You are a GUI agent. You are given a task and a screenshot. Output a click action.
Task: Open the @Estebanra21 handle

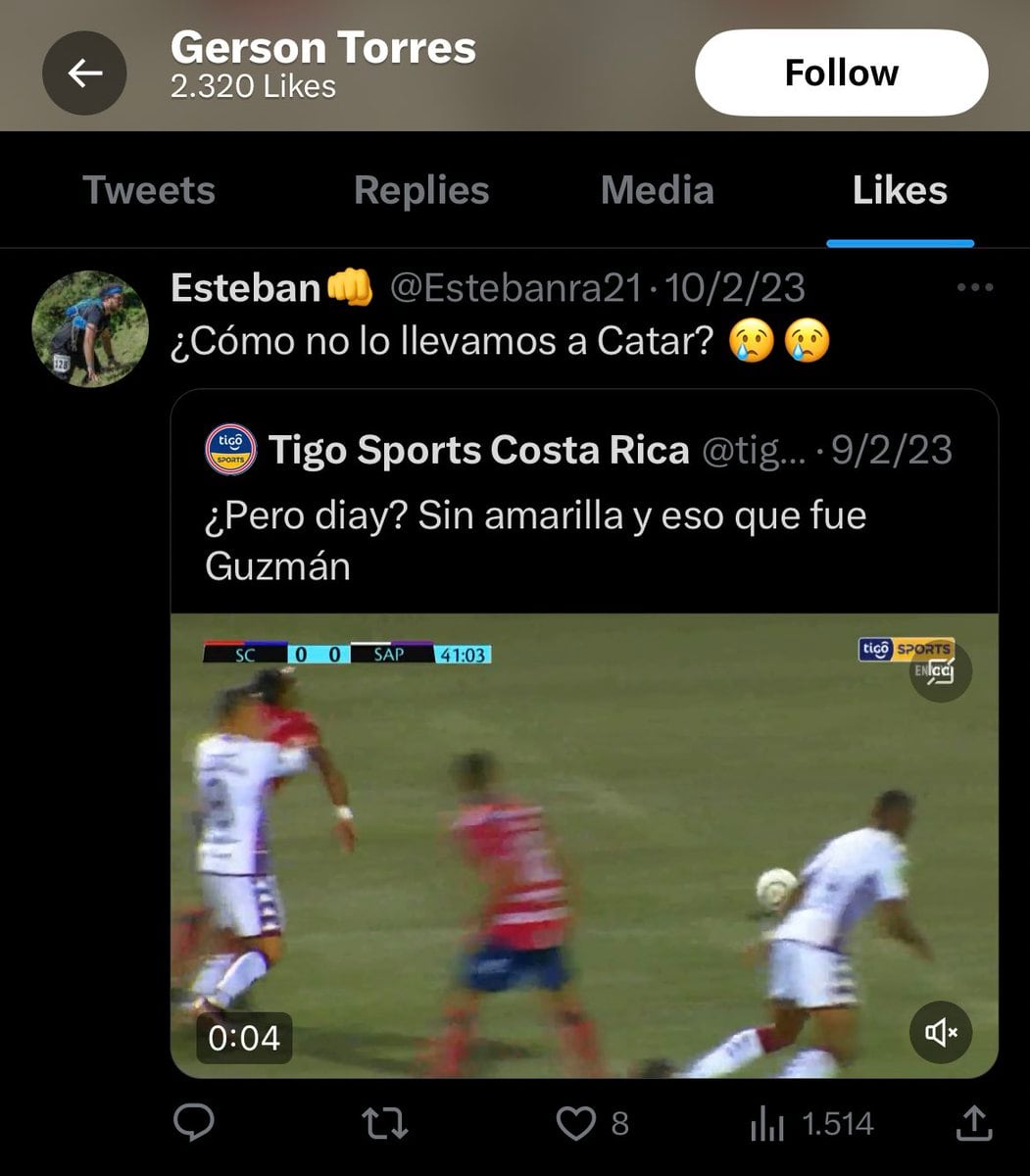(x=515, y=288)
